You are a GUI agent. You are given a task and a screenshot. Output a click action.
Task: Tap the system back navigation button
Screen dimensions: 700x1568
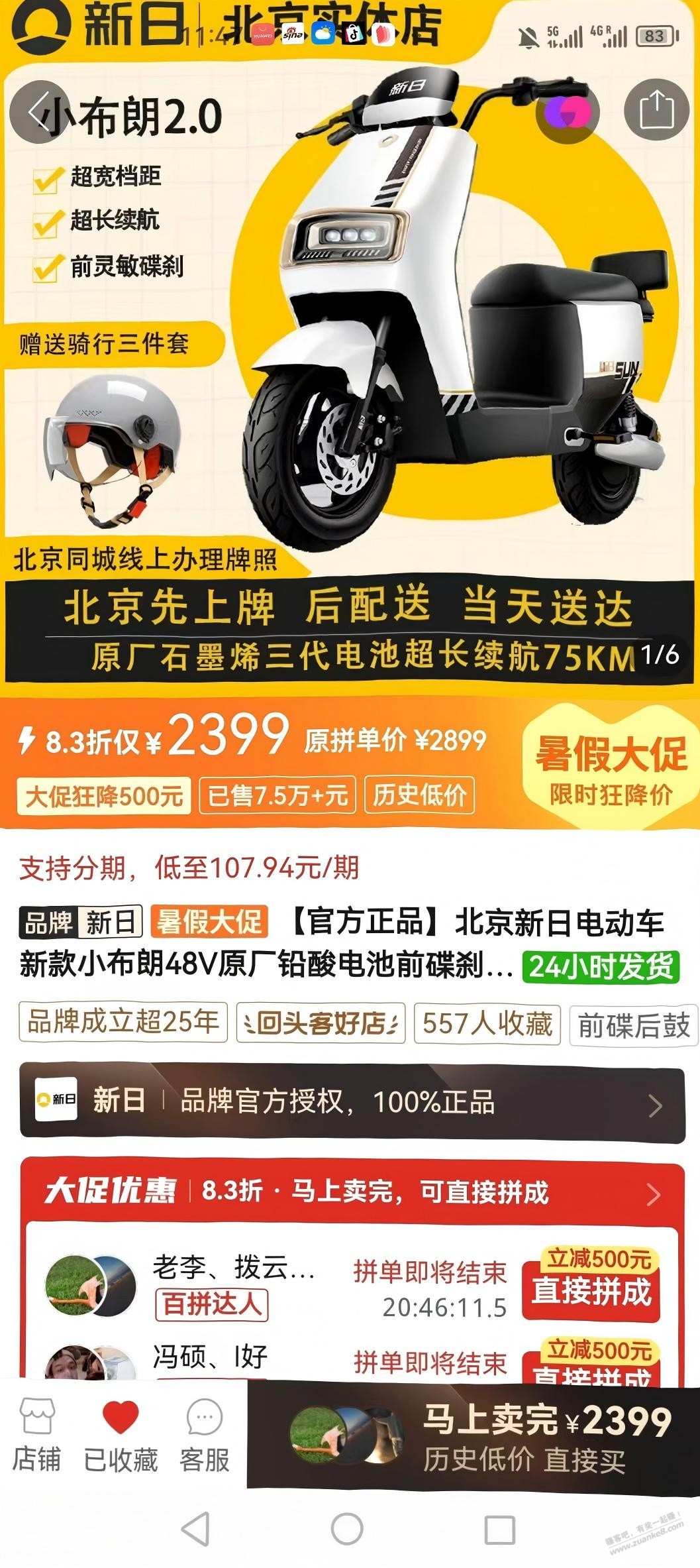pos(195,1530)
